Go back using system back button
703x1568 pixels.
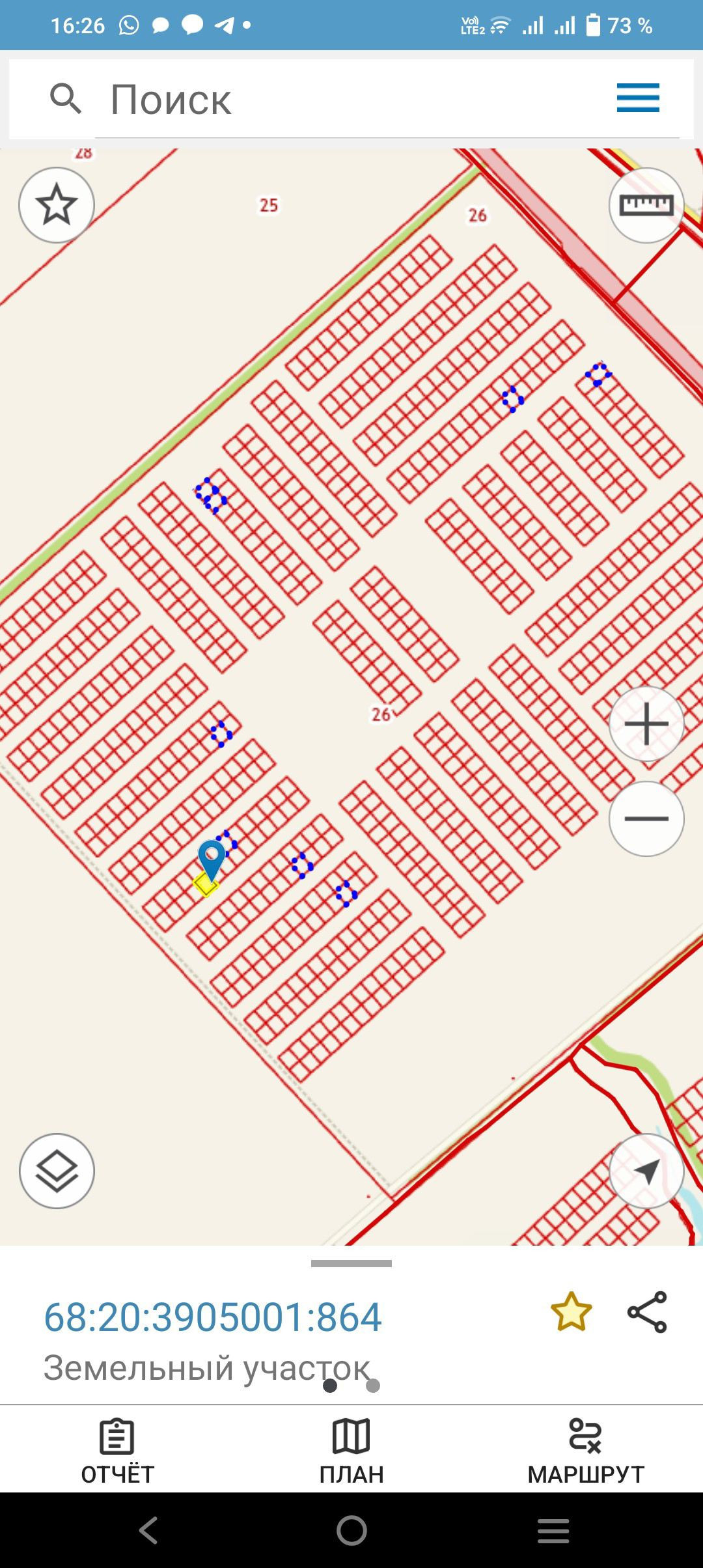point(148,1530)
